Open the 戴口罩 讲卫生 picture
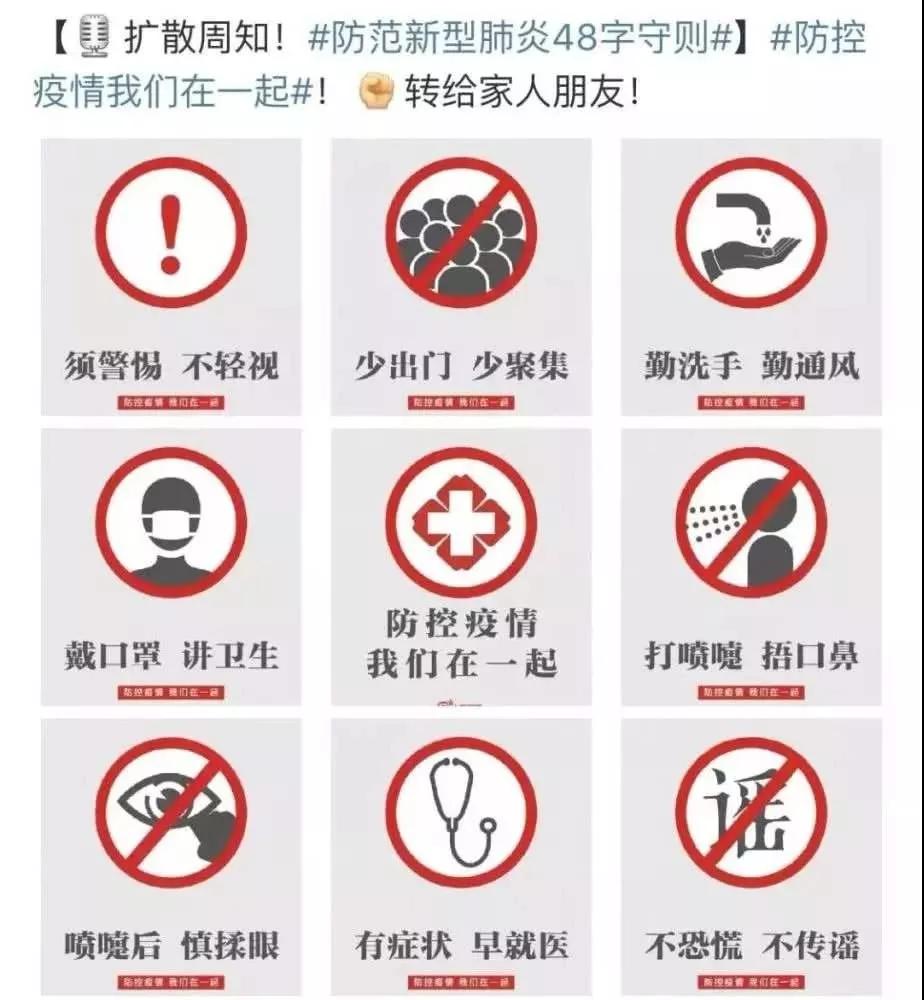Image resolution: width=924 pixels, height=1000 pixels. [171, 567]
